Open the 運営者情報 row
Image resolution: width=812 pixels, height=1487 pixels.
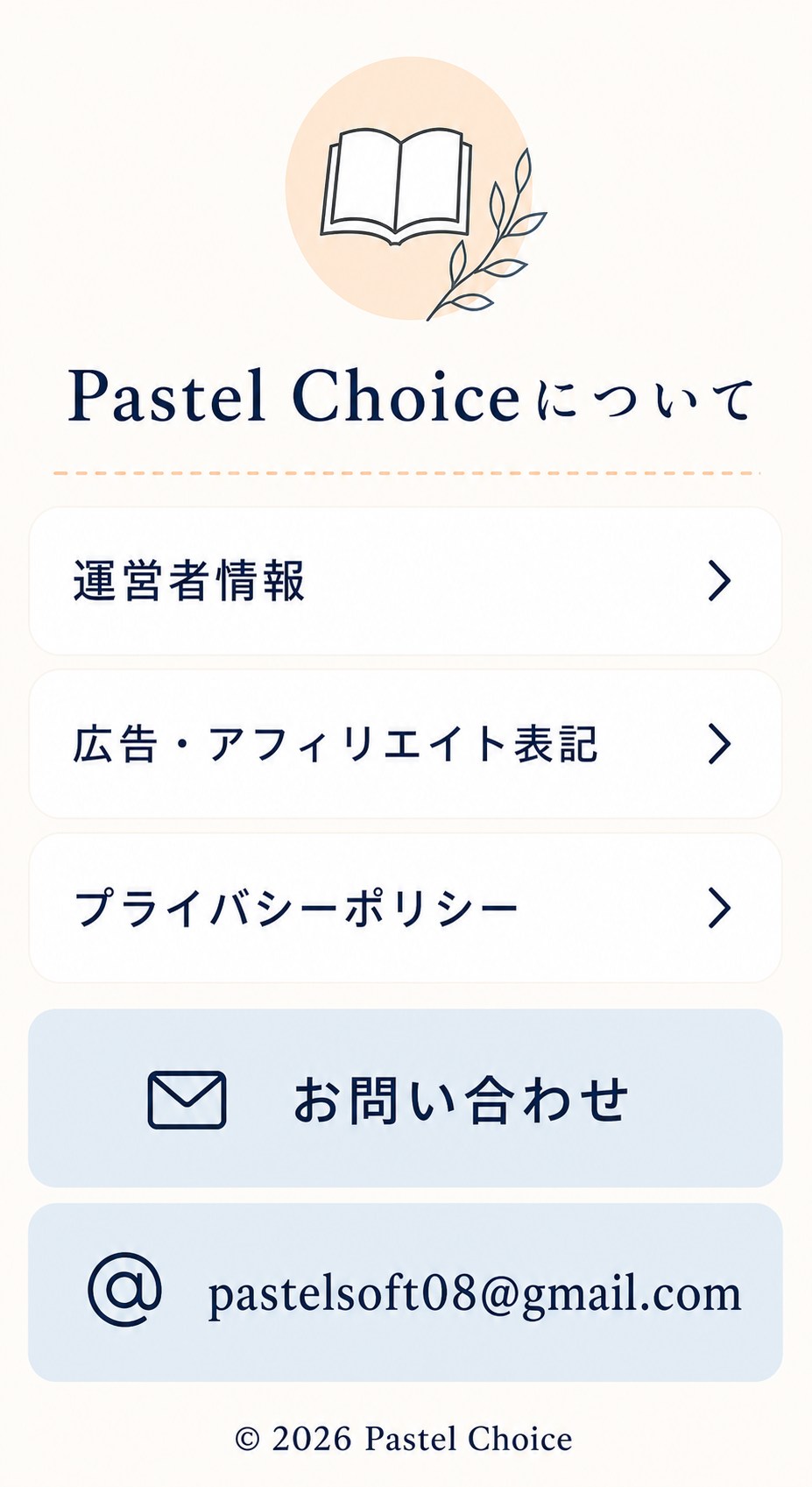pyautogui.click(x=406, y=581)
